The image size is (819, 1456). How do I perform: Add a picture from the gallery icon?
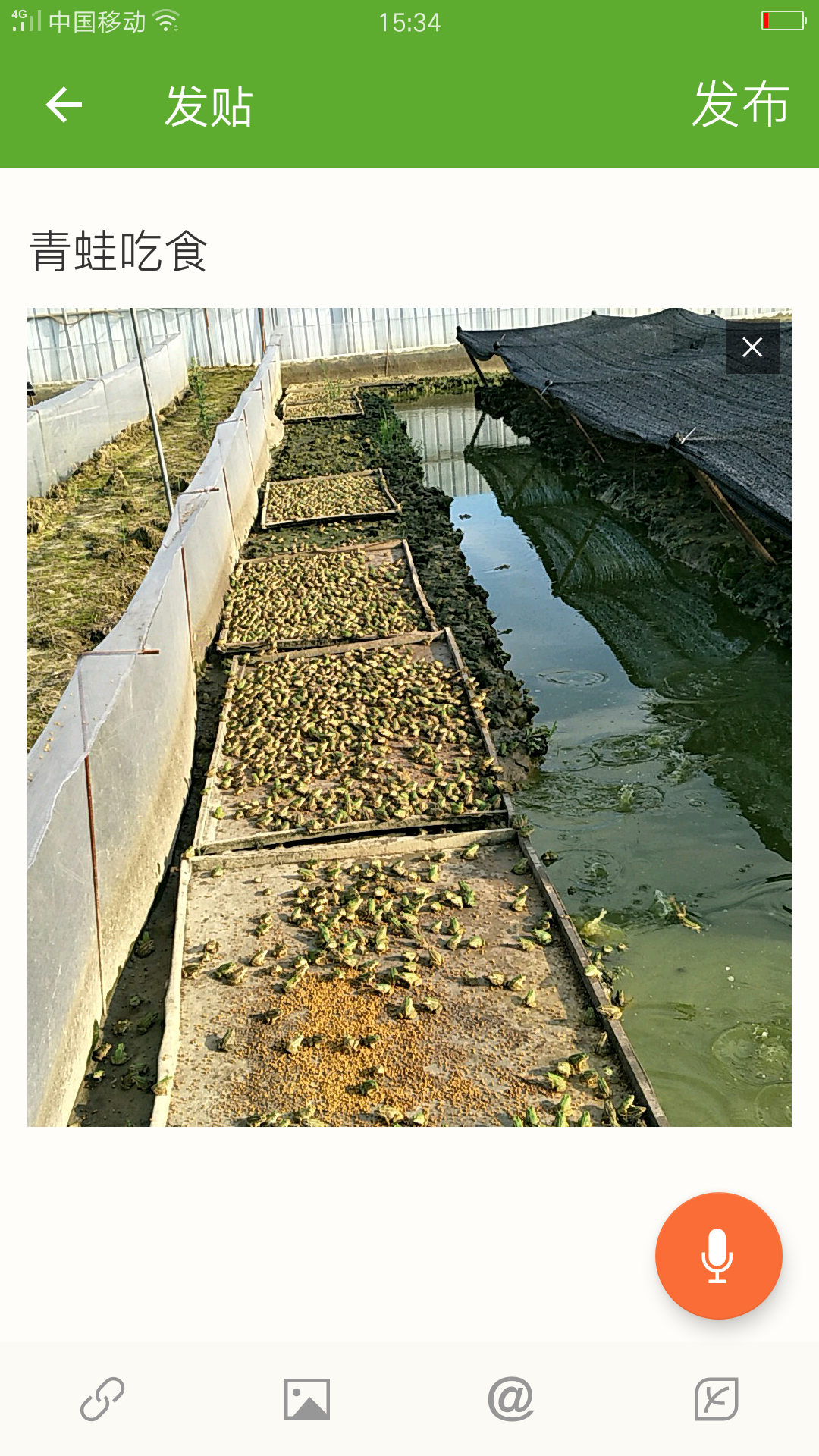click(x=307, y=1399)
